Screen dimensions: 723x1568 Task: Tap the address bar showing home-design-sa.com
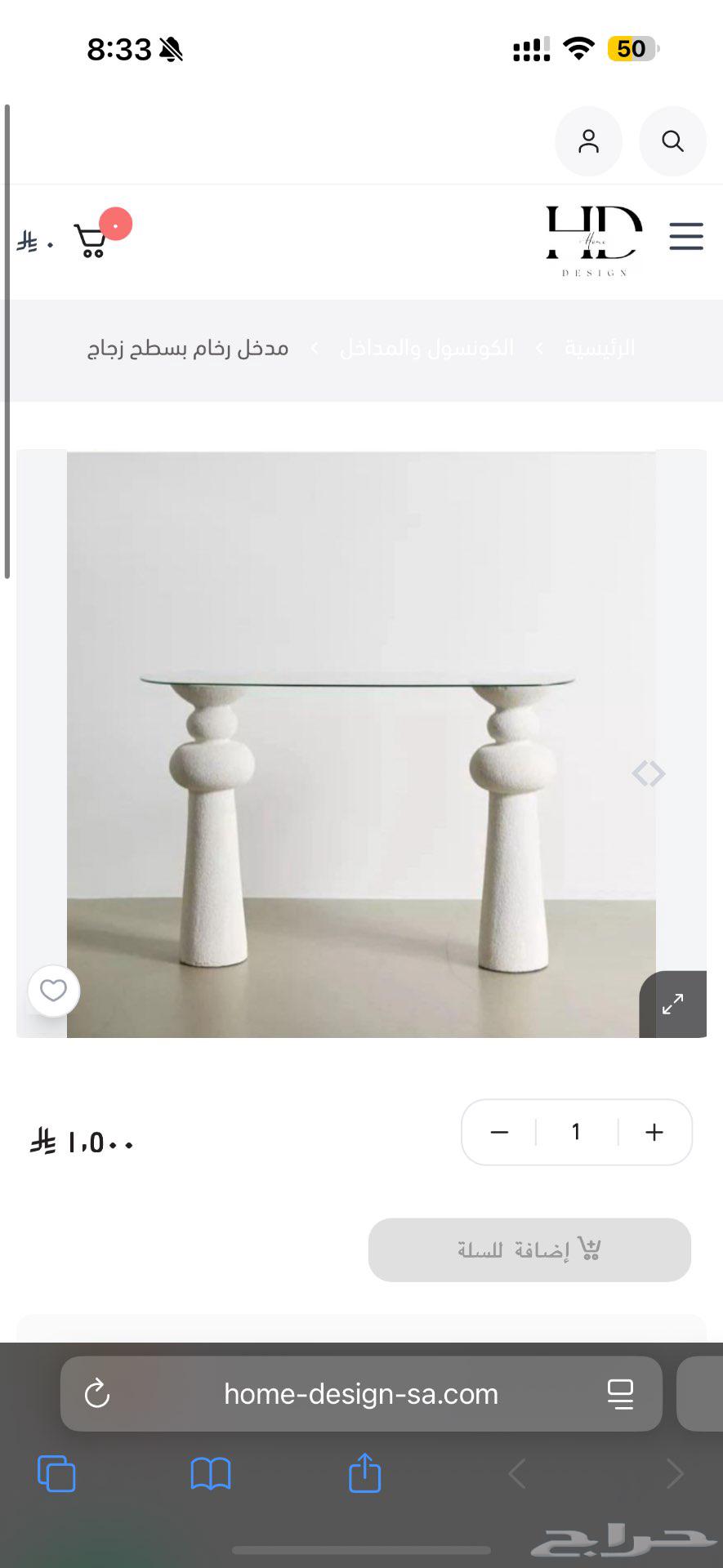coord(361,1393)
